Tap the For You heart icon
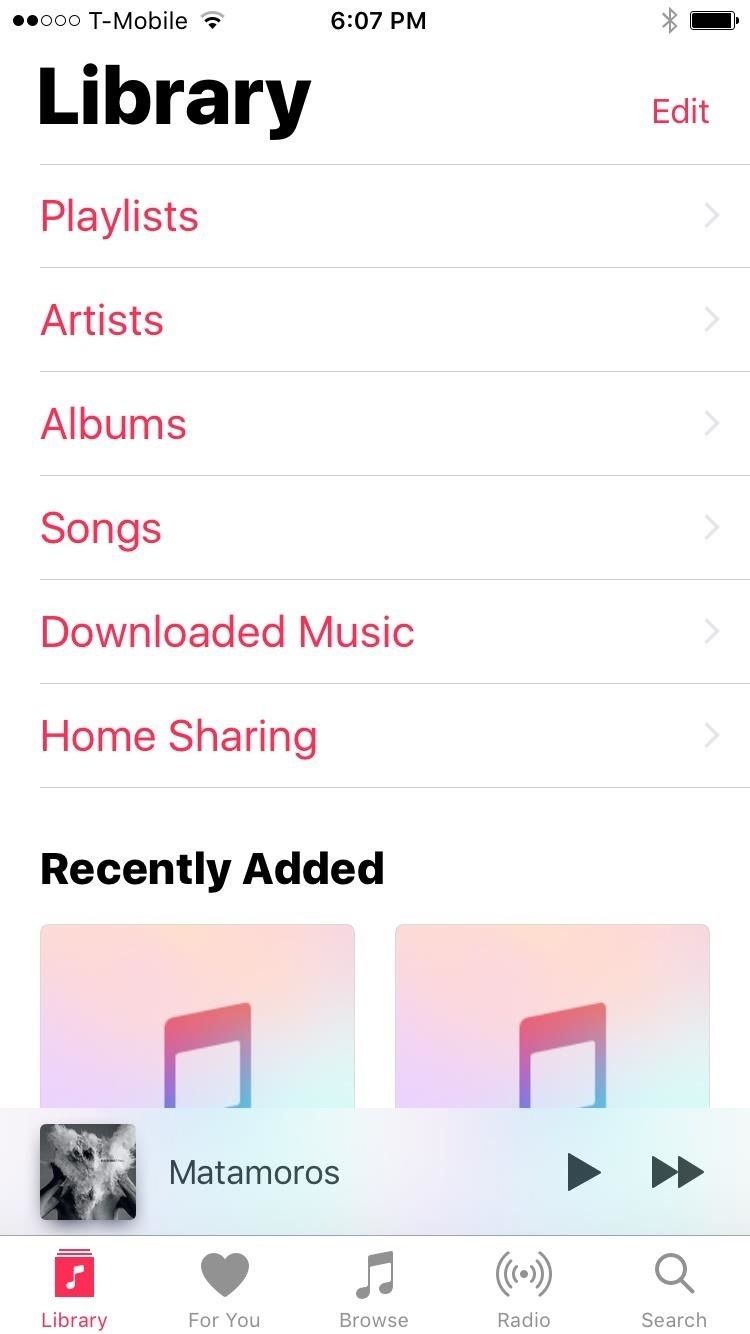Viewport: 750px width, 1334px height. [224, 1272]
